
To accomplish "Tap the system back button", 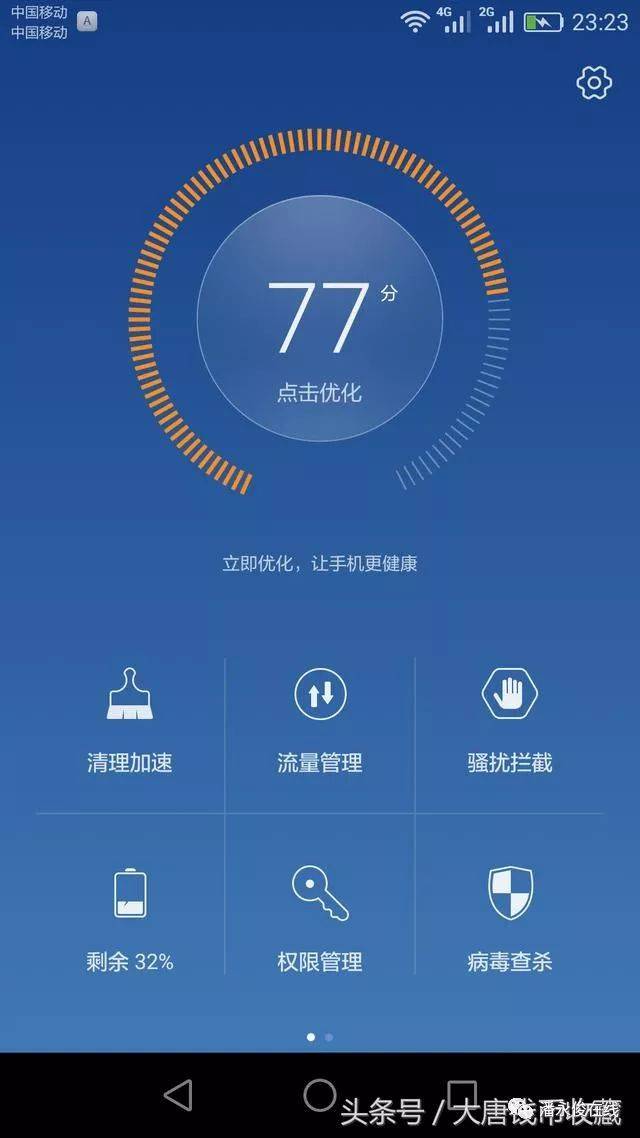I will 178,1095.
